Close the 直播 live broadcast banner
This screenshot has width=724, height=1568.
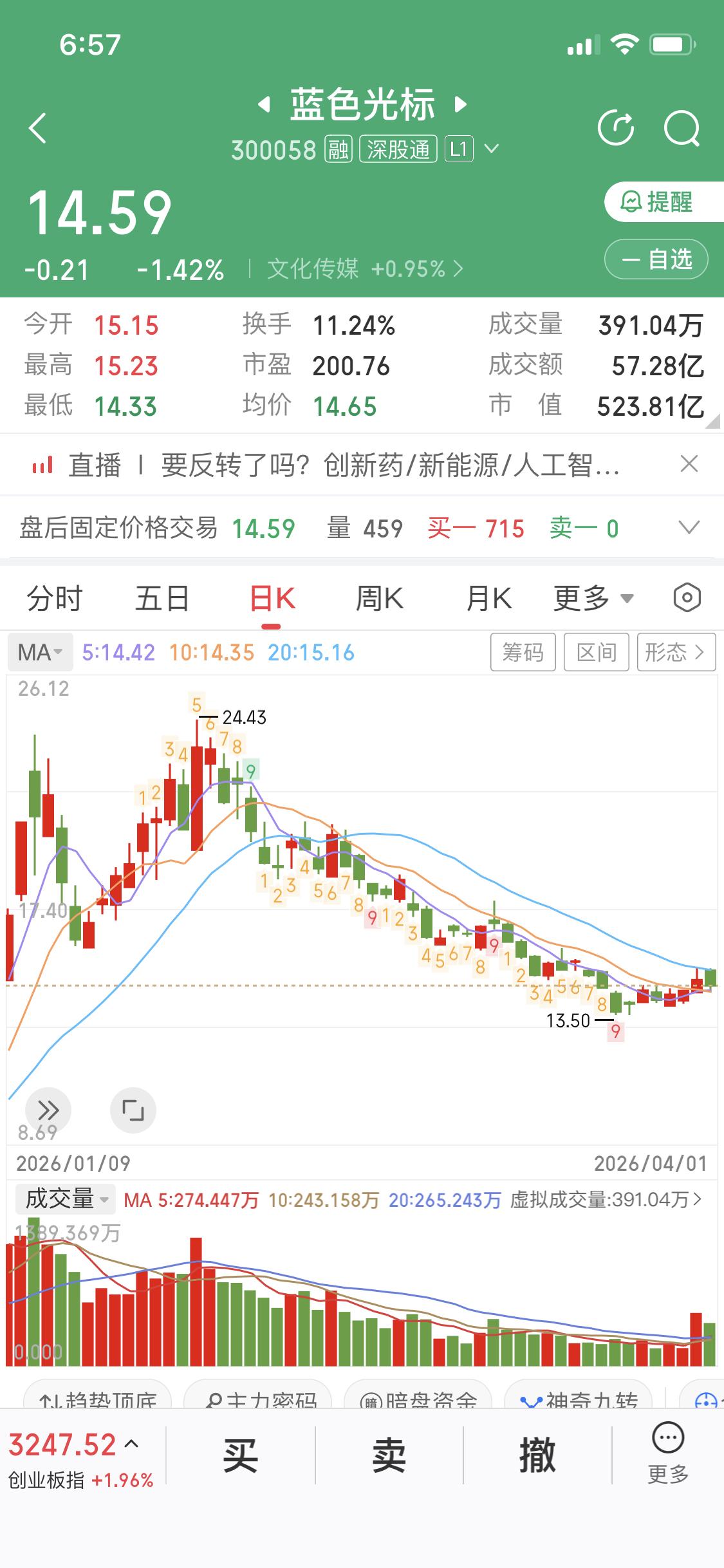pyautogui.click(x=688, y=465)
